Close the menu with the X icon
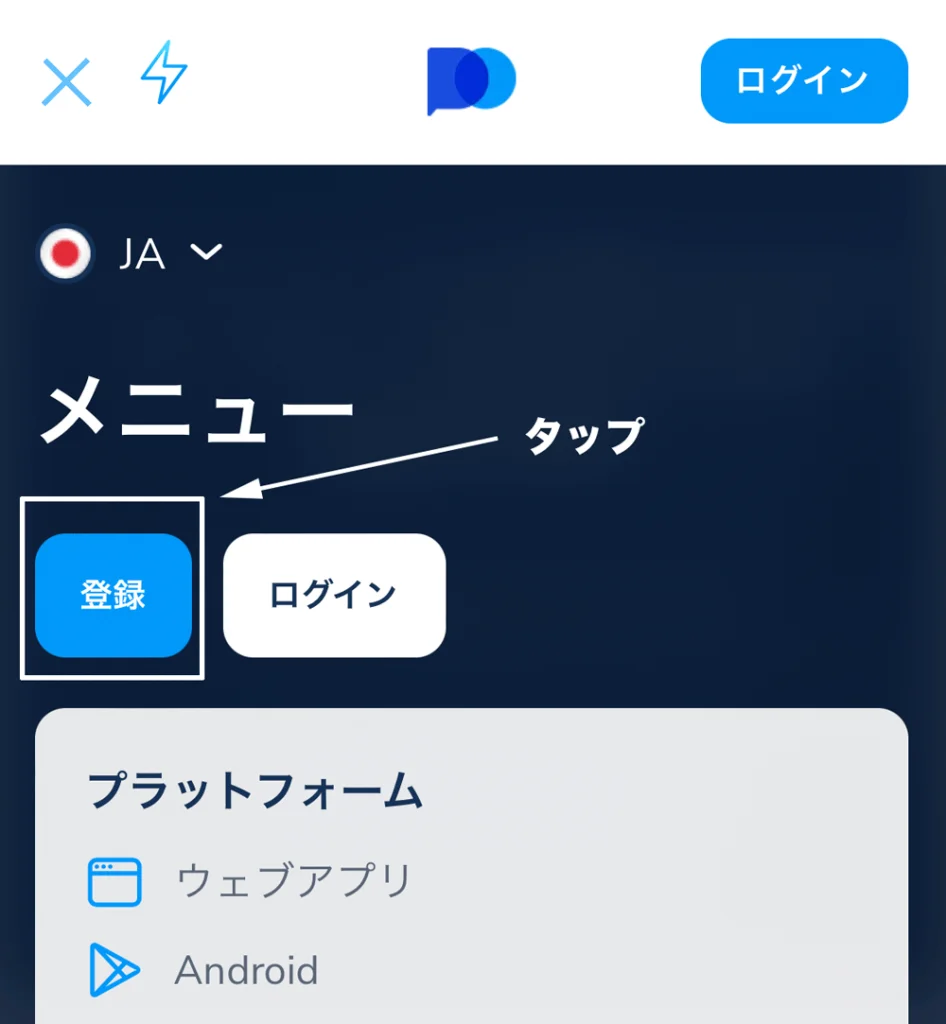 tap(64, 78)
